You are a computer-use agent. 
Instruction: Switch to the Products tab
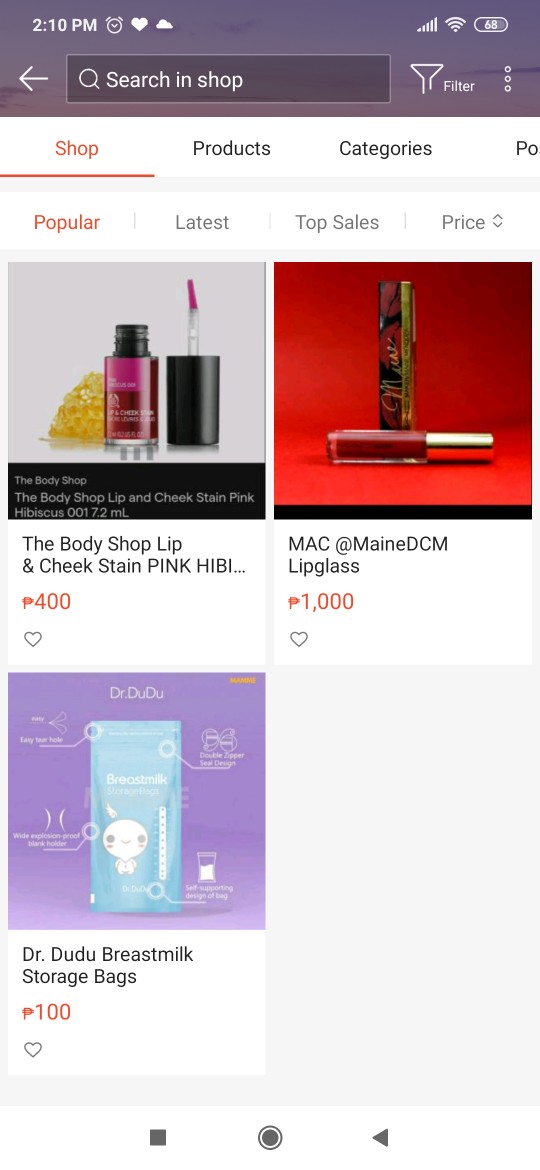[231, 148]
